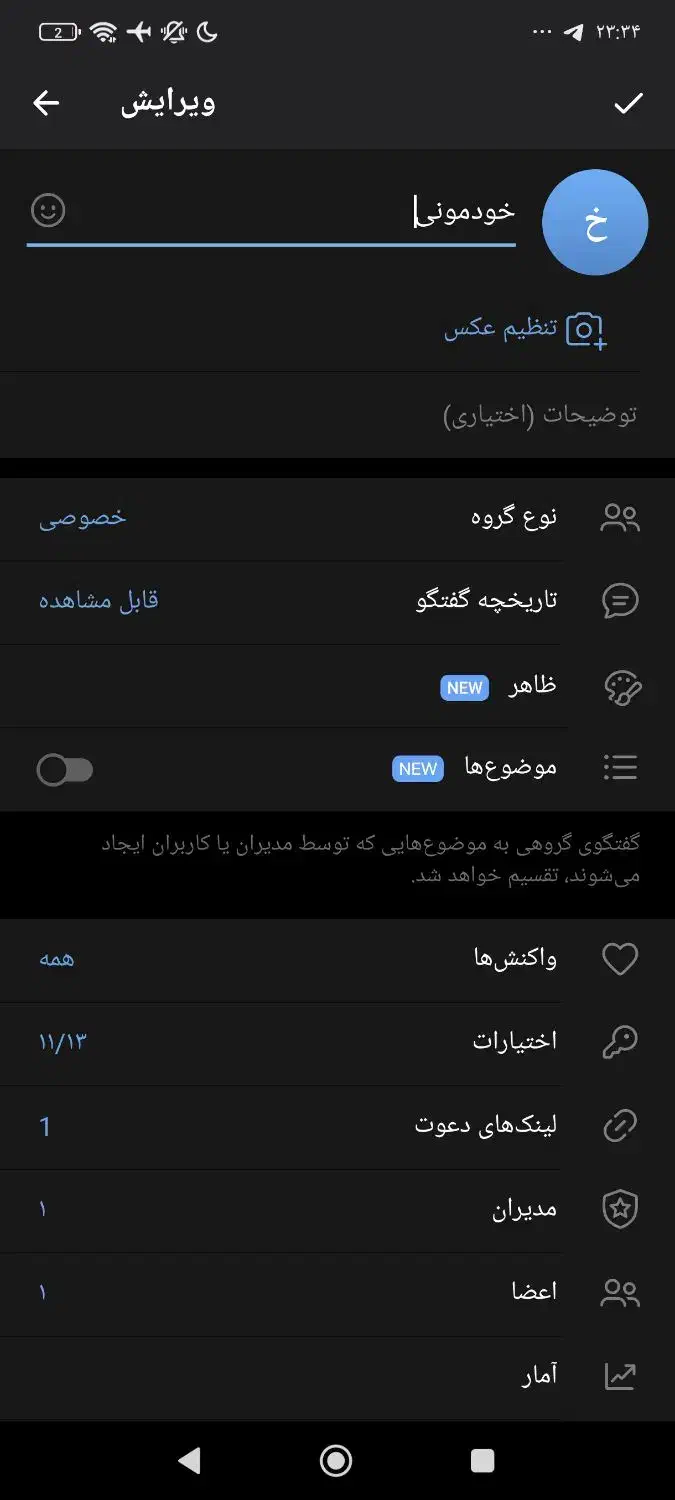Open آمار statistics
675x1500 pixels.
coord(337,1376)
